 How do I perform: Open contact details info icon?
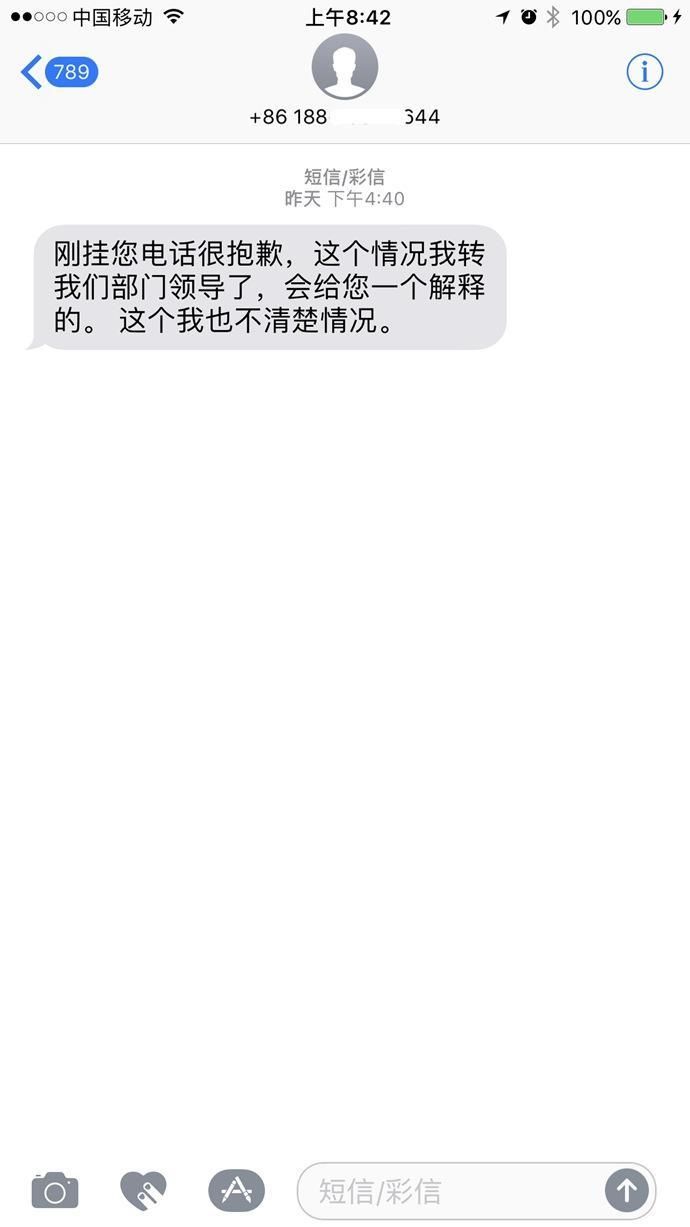tap(645, 72)
